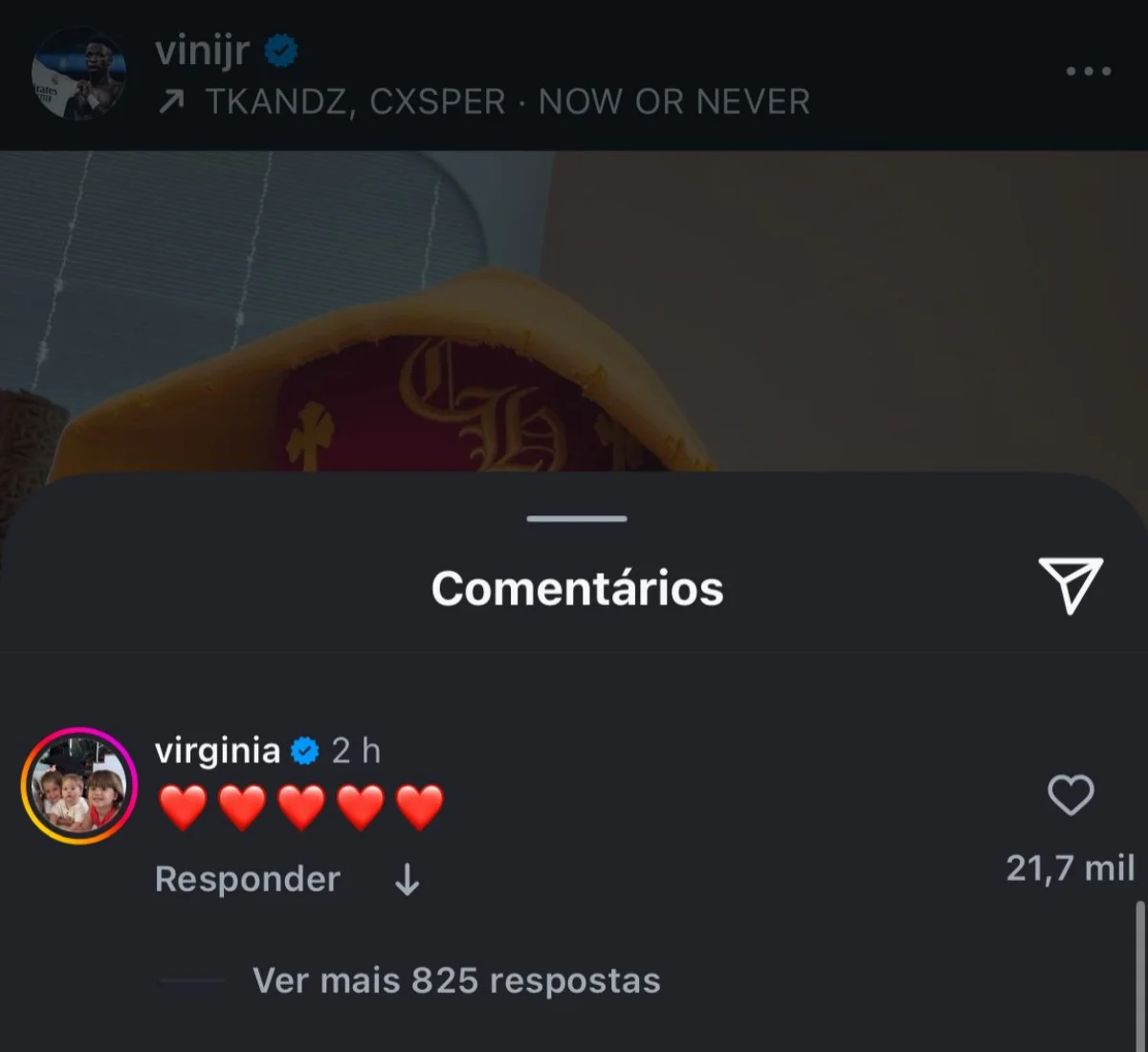1148x1052 pixels.
Task: Open the three-dot options menu
Action: 1089,71
